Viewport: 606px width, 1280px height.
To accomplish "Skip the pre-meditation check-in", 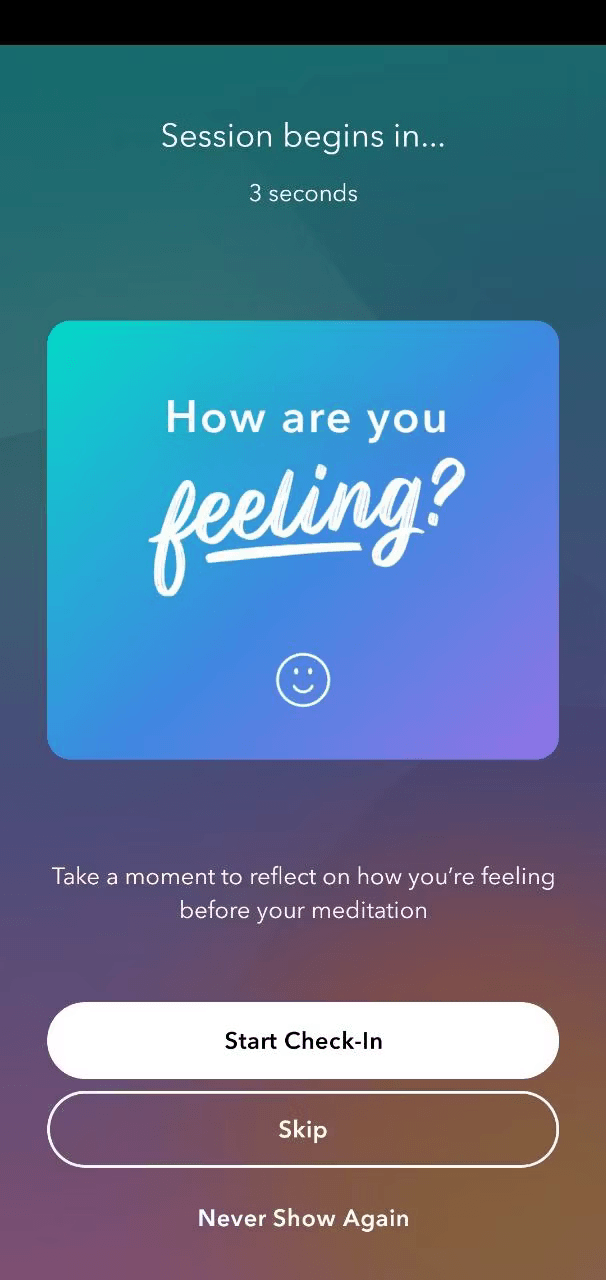I will (303, 1129).
